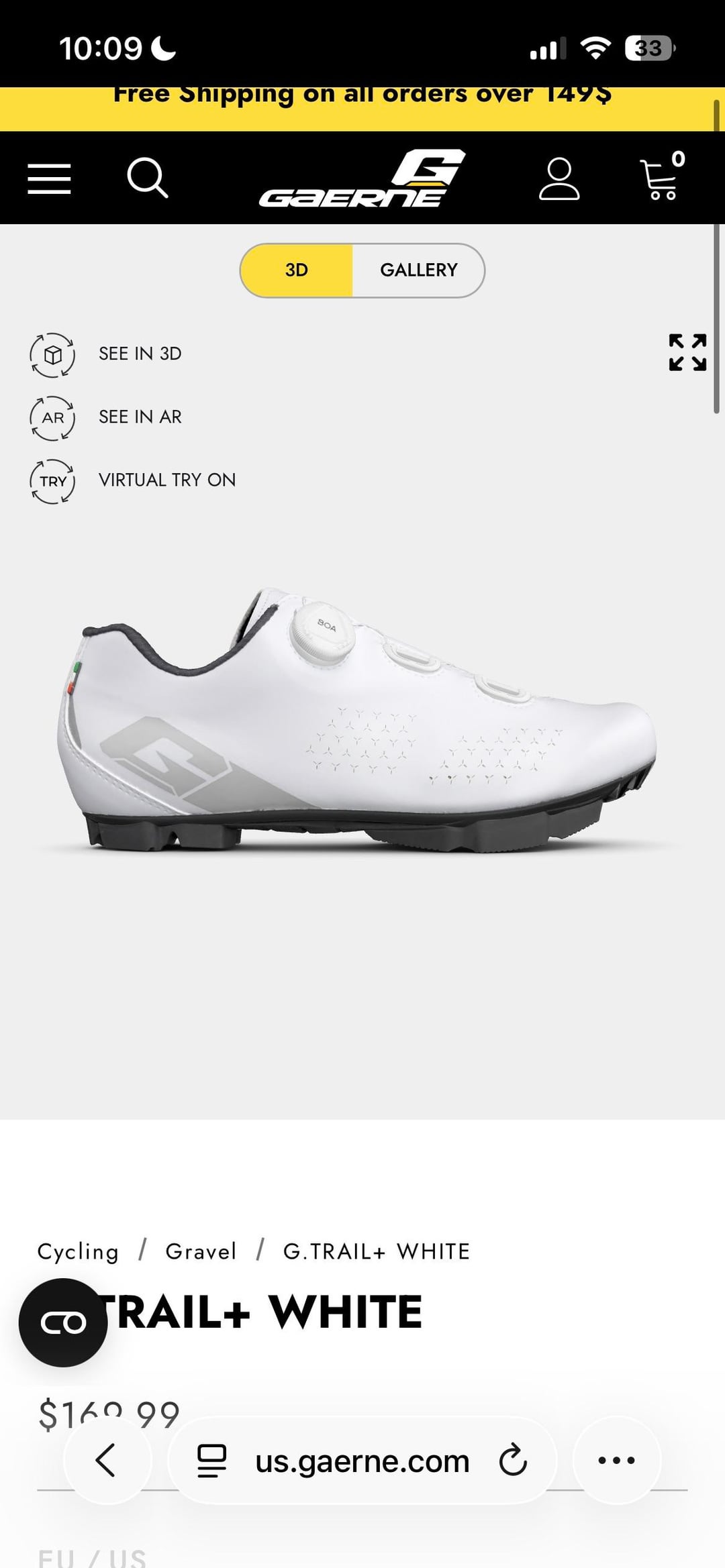Open the site search

[x=147, y=178]
